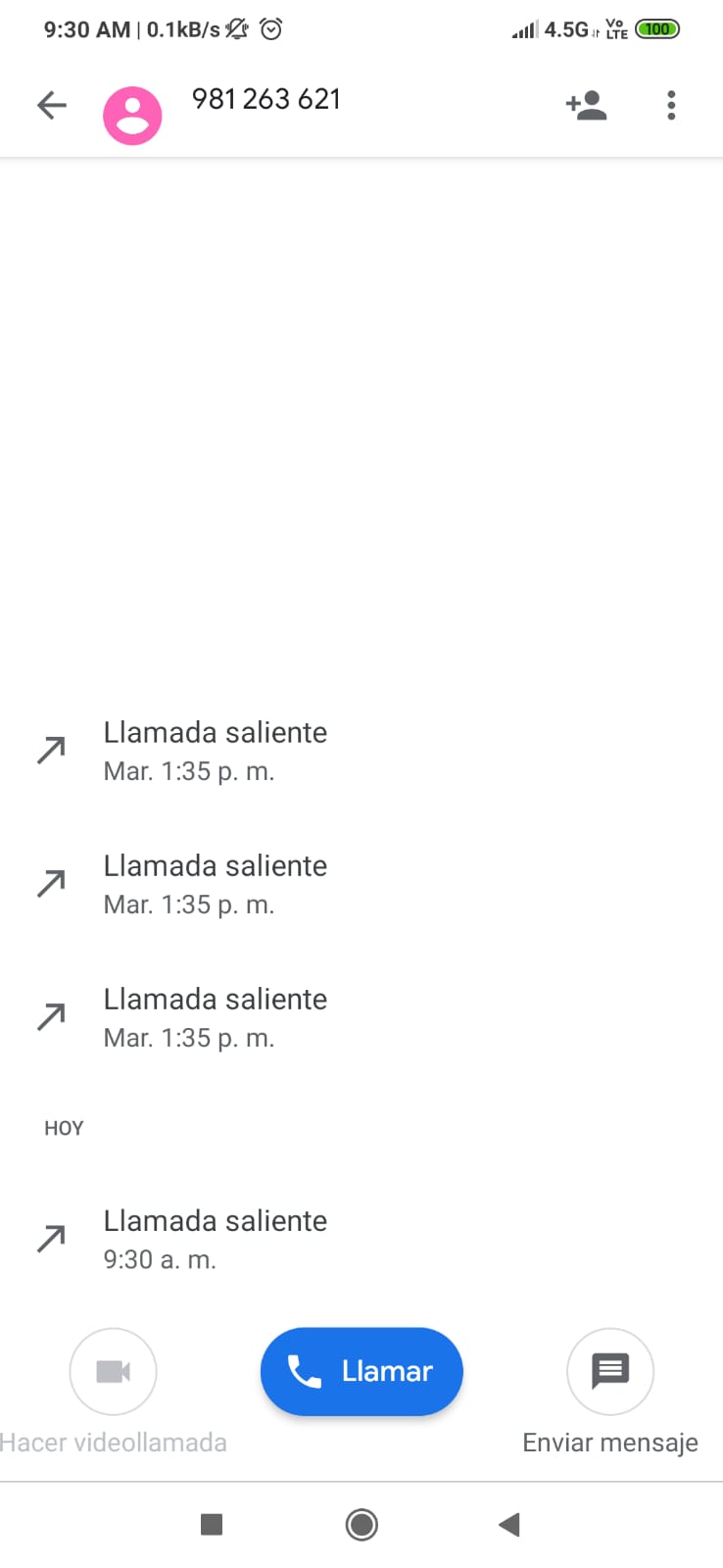Image resolution: width=723 pixels, height=1568 pixels.
Task: Go back using the top arrow
Action: (x=51, y=105)
